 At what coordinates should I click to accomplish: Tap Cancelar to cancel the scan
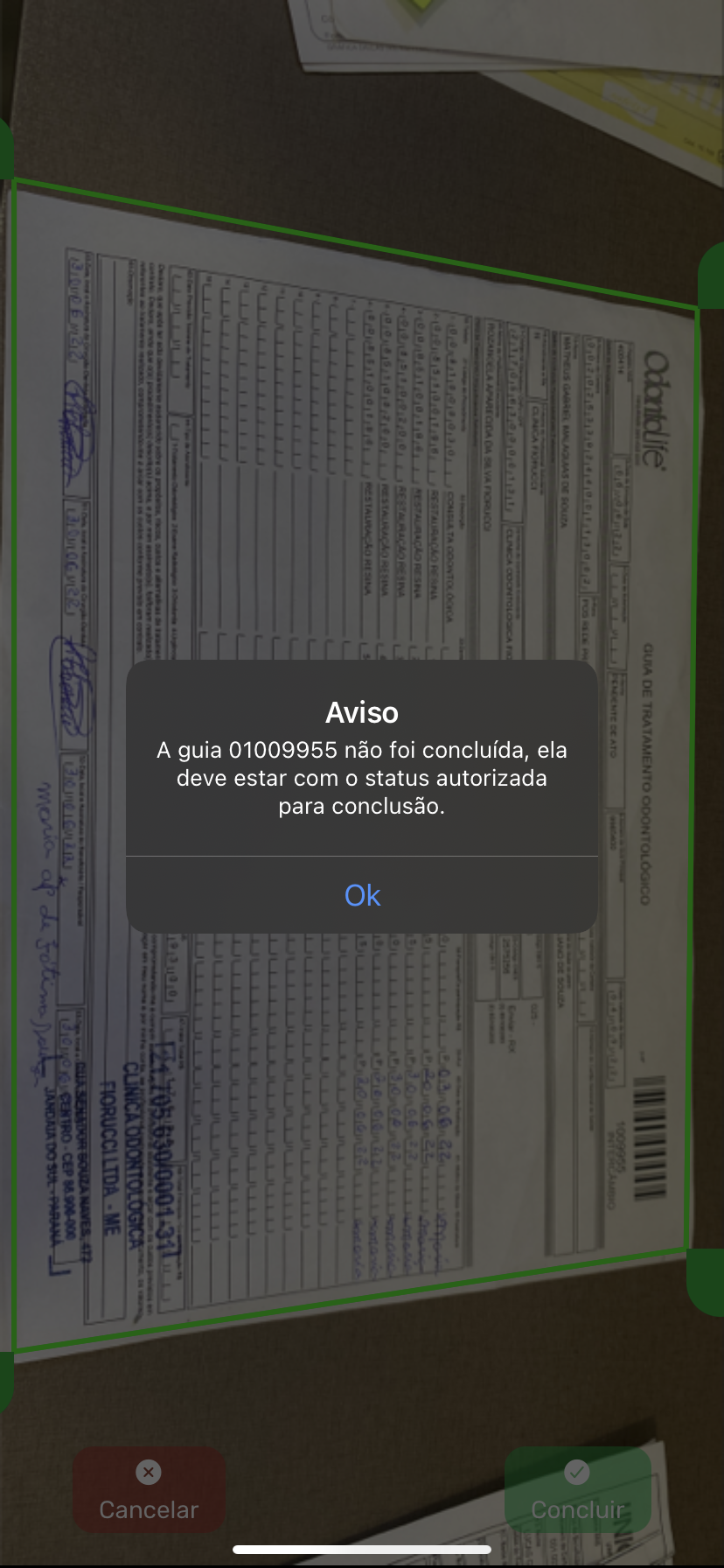tap(149, 1491)
